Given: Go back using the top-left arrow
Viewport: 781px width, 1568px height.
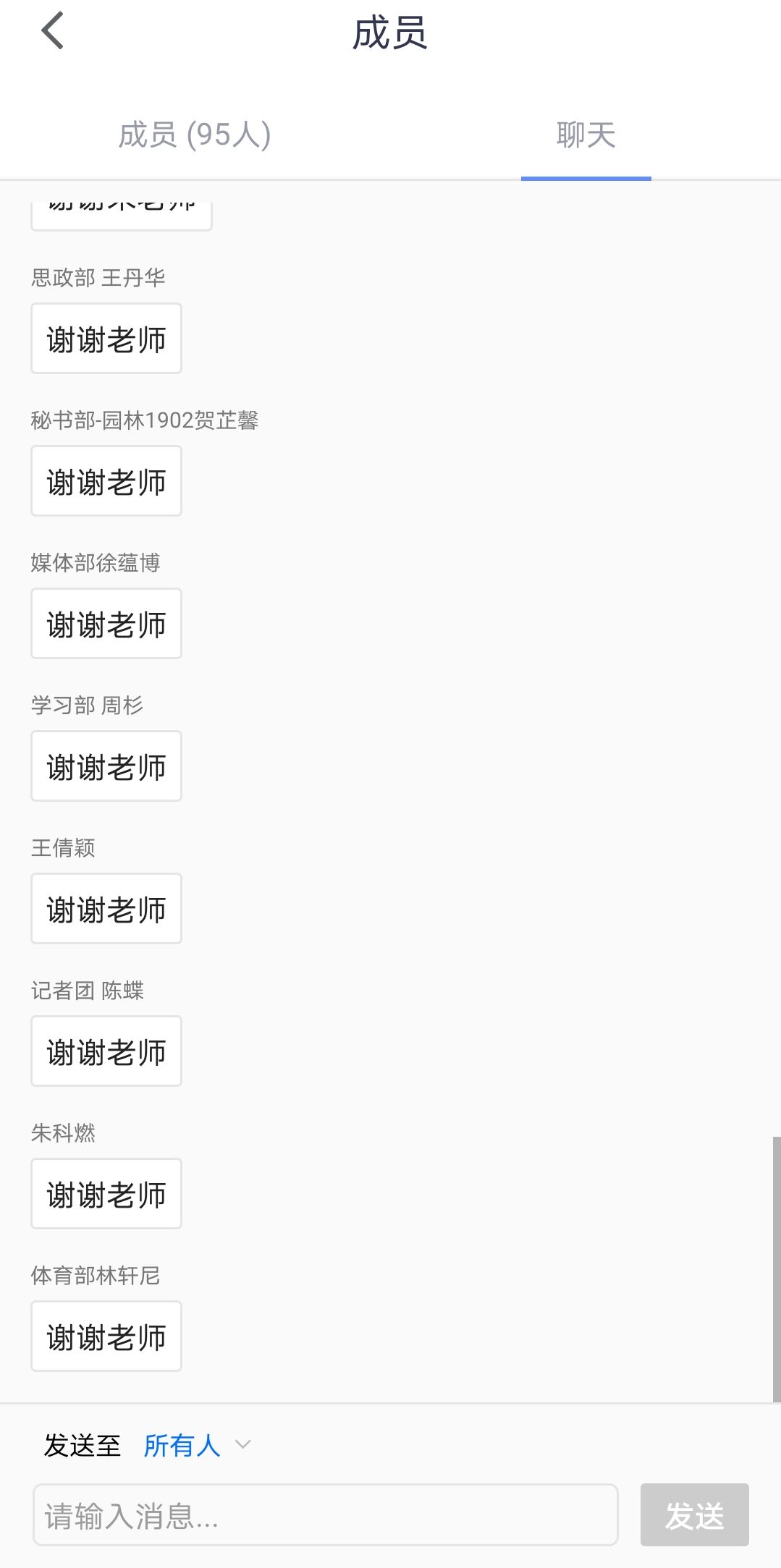Looking at the screenshot, I should point(53,31).
